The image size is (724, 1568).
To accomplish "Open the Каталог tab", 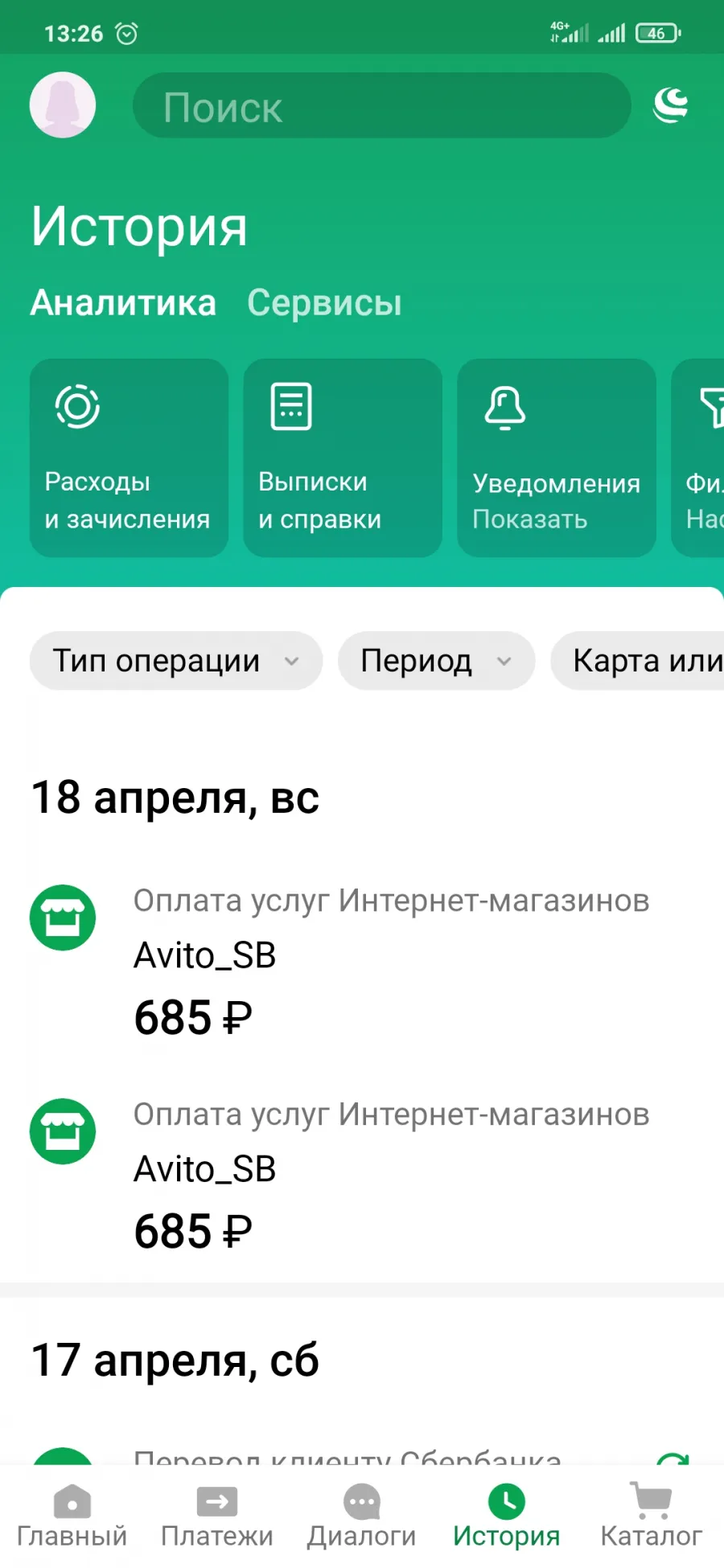I will (x=652, y=1517).
